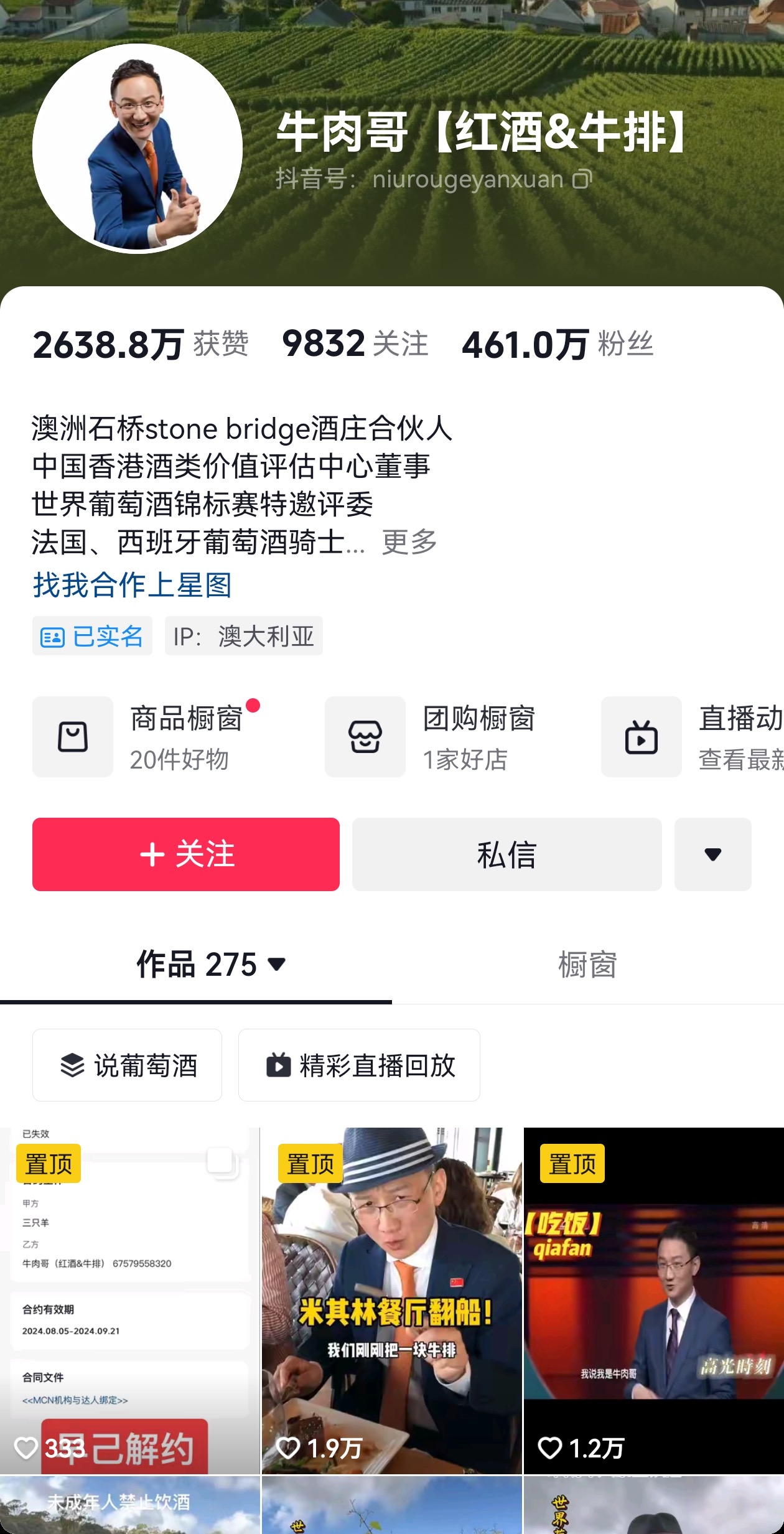Image resolution: width=784 pixels, height=1534 pixels.
Task: Open the 精彩直播回放 chip
Action: [x=359, y=1065]
